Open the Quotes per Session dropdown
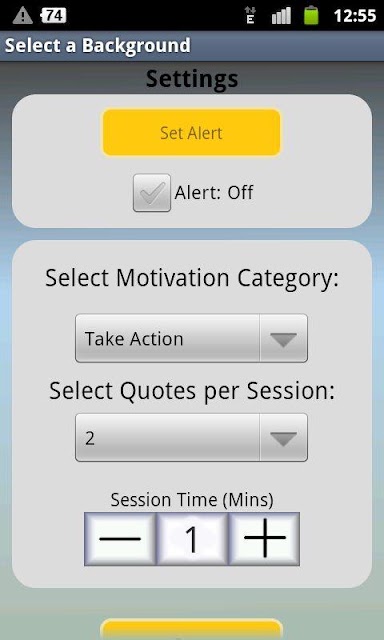384x640 pixels. [191, 438]
